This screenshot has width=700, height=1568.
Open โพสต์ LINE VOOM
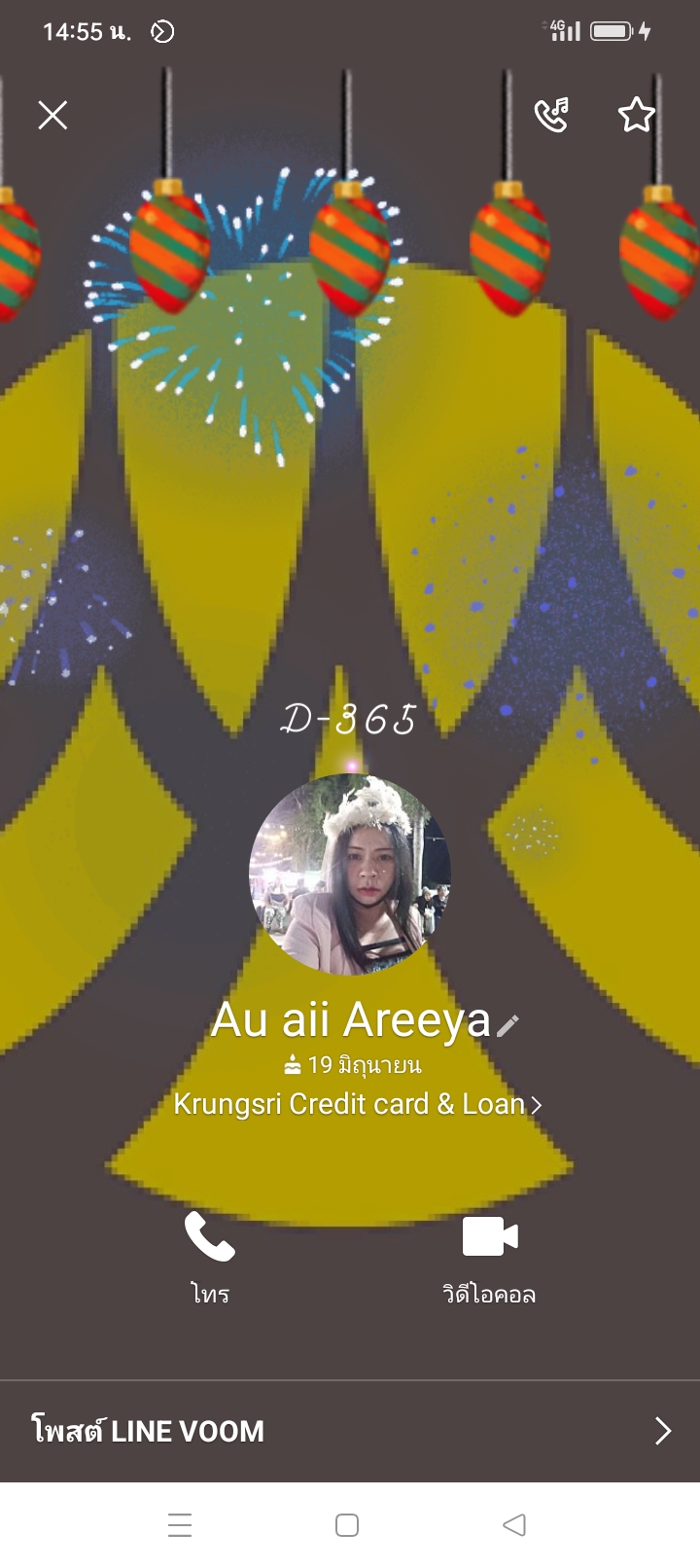350,1431
